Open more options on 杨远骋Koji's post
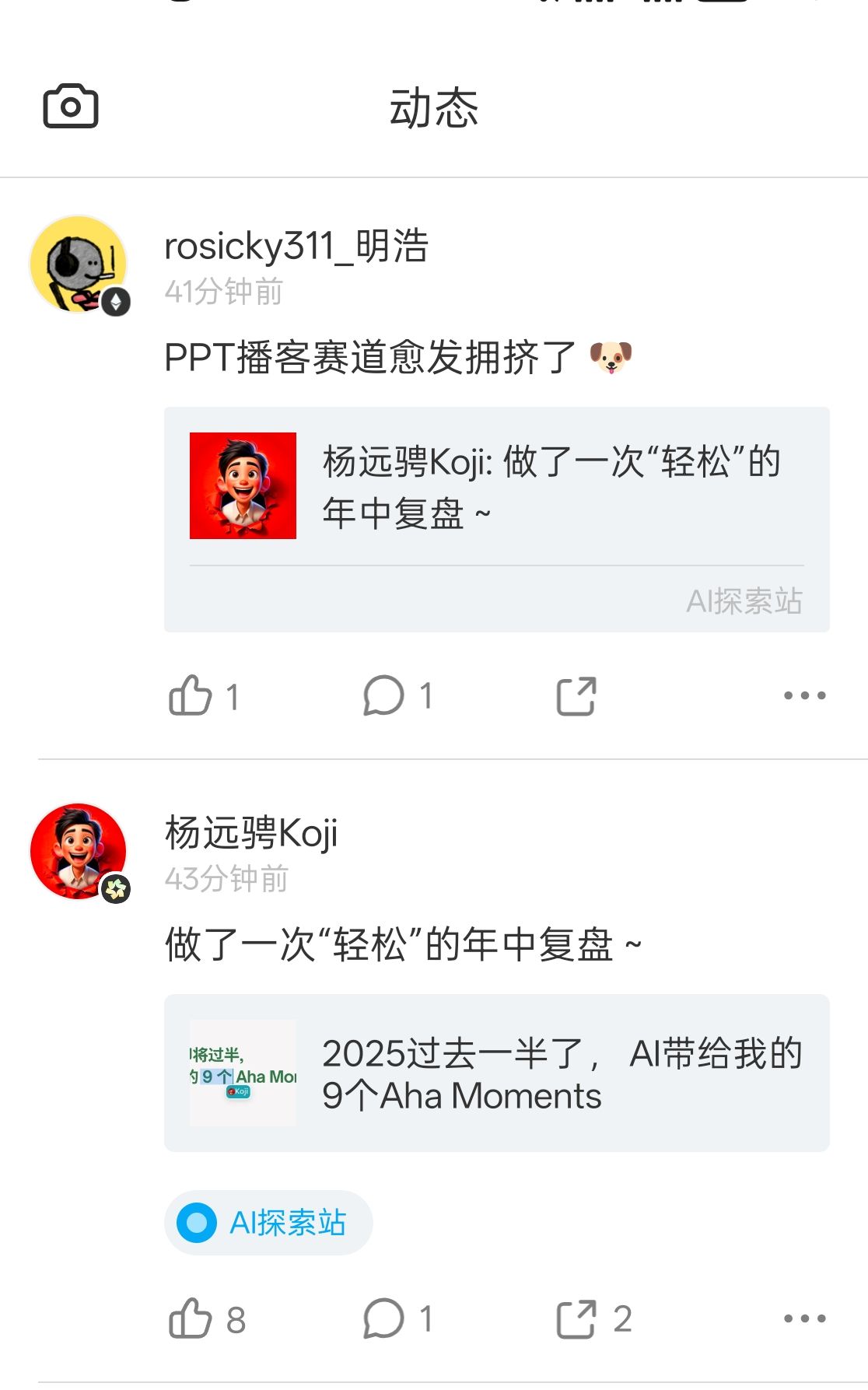The width and height of the screenshot is (868, 1390). [x=805, y=1318]
